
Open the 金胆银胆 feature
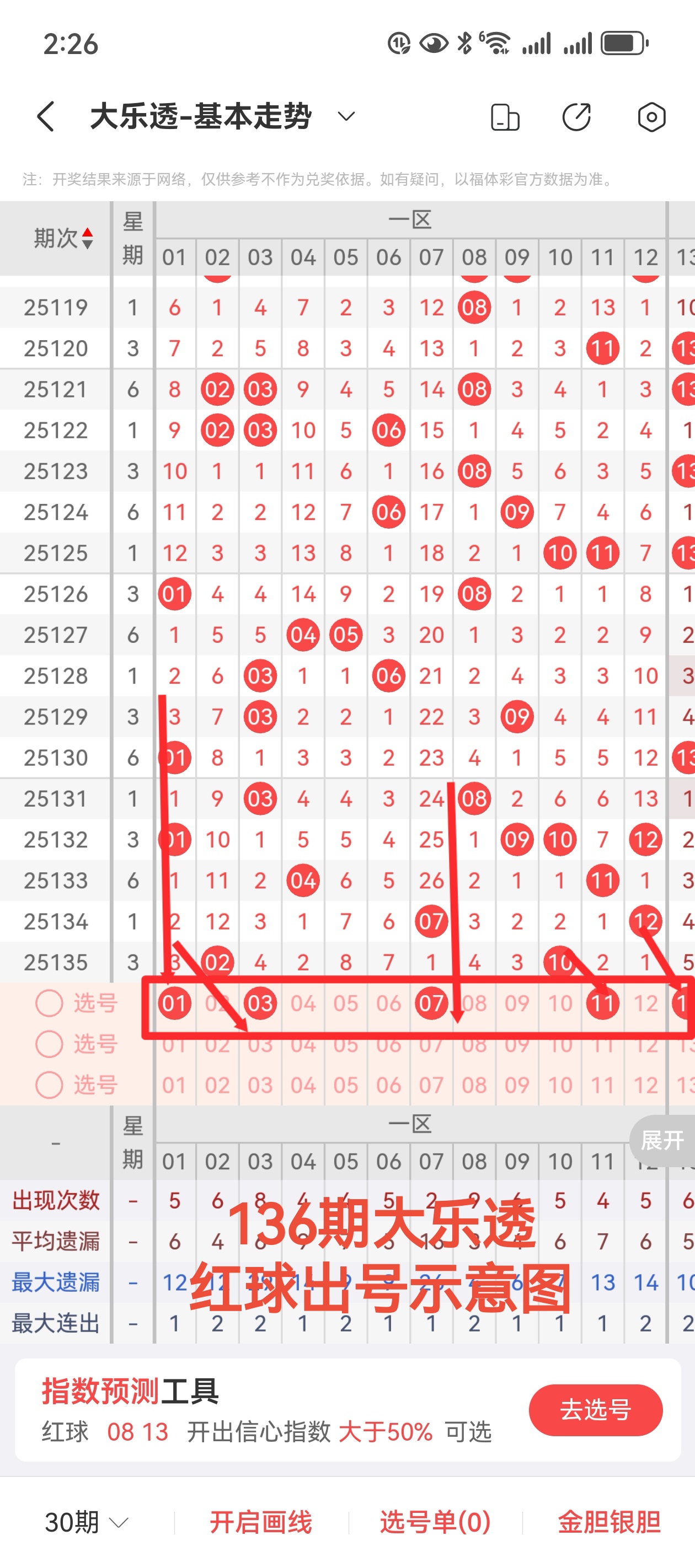(609, 1522)
